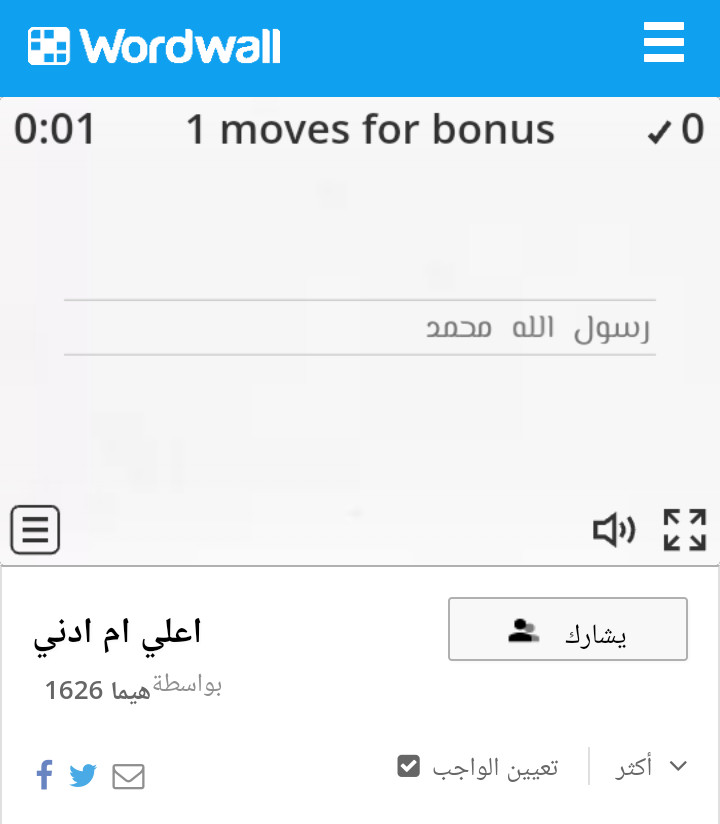Expand the أكثر more dropdown
This screenshot has height=824, width=720.
pyautogui.click(x=652, y=767)
